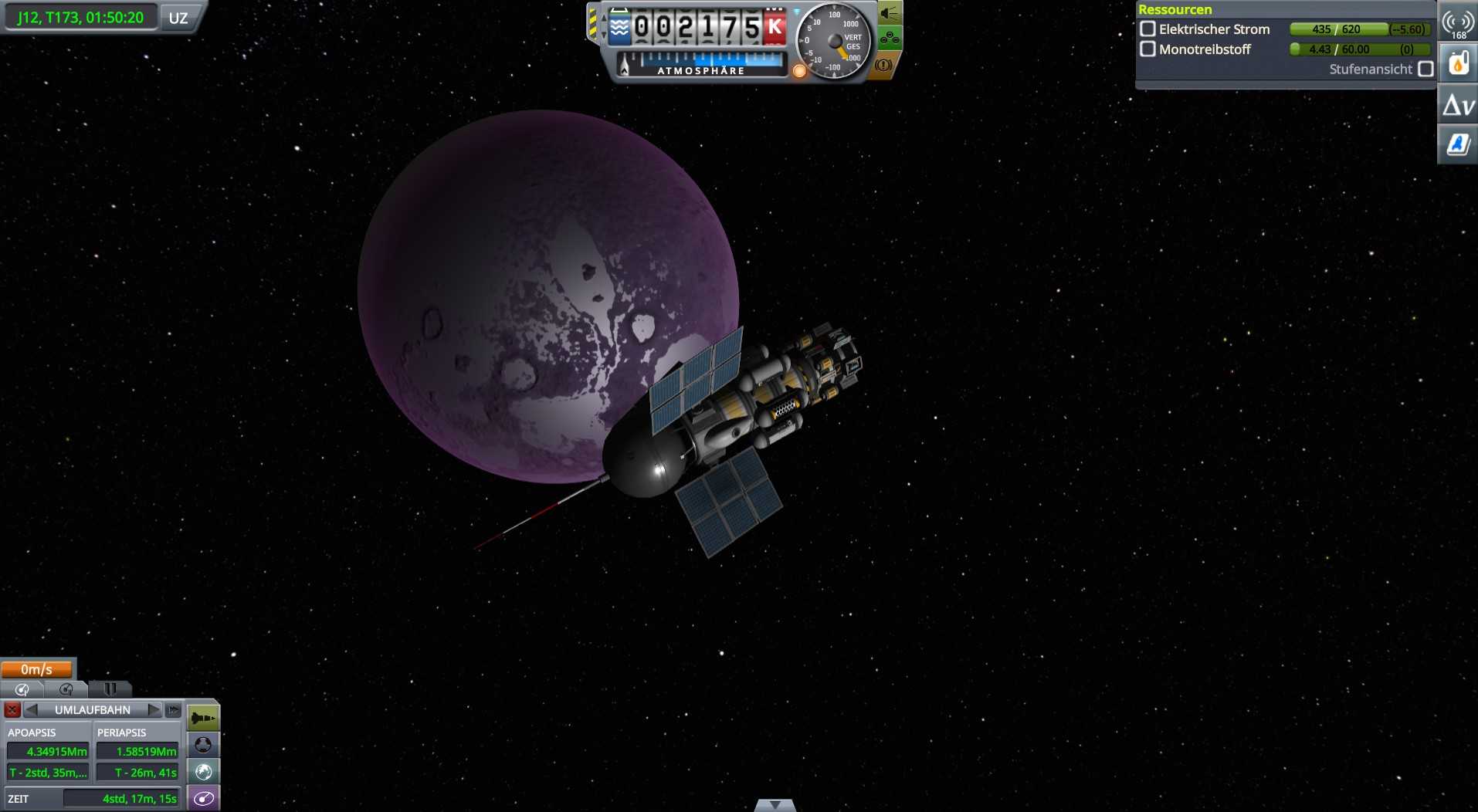The image size is (1478, 812).
Task: Close the Umlaufbahn info panel
Action: tap(12, 710)
